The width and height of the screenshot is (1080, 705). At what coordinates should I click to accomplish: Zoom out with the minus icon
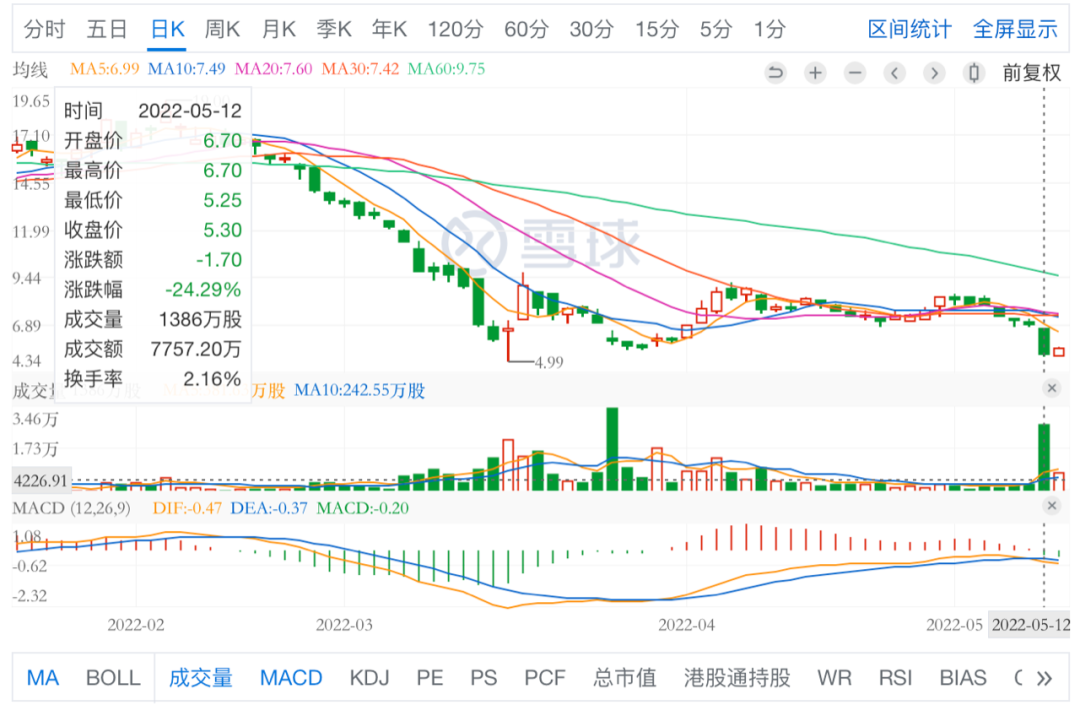click(854, 73)
